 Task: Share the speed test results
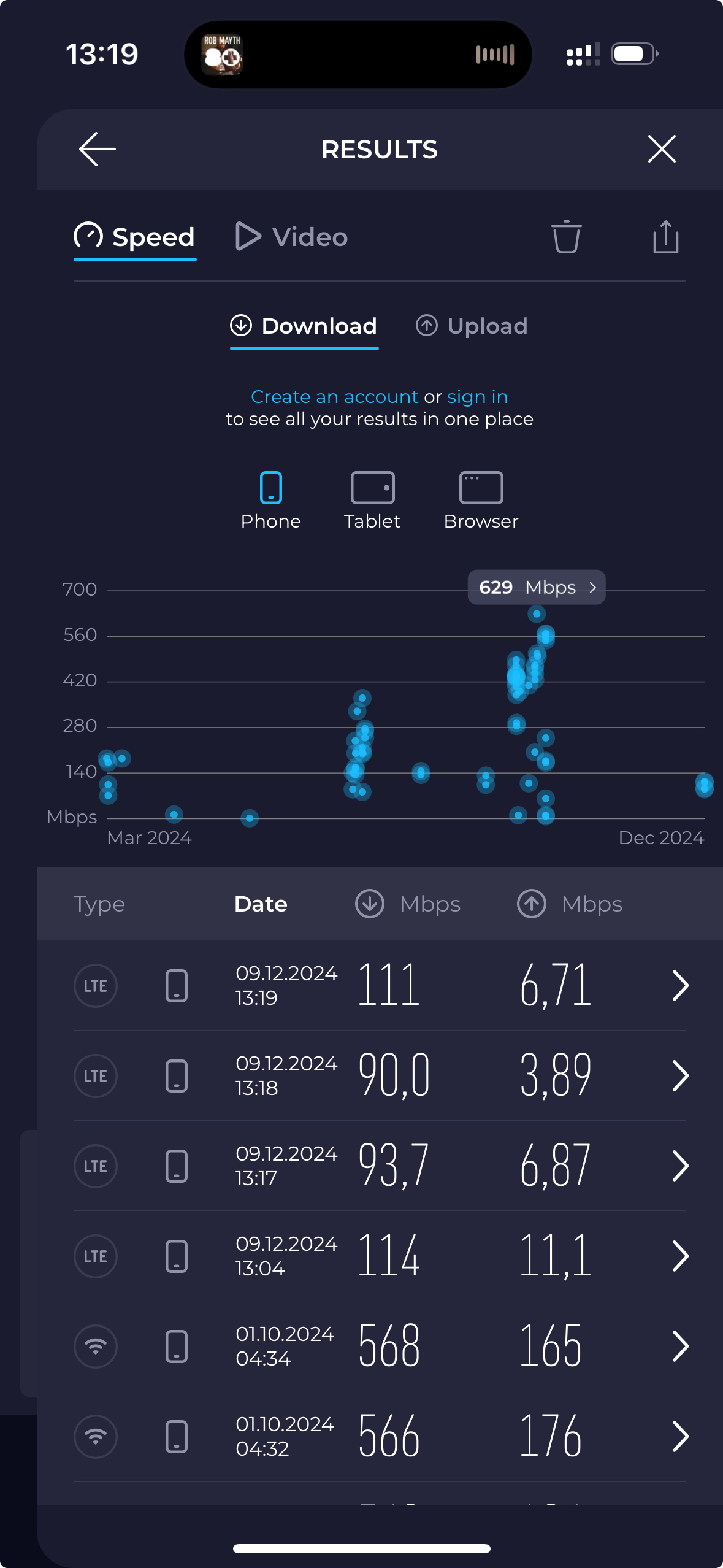665,237
